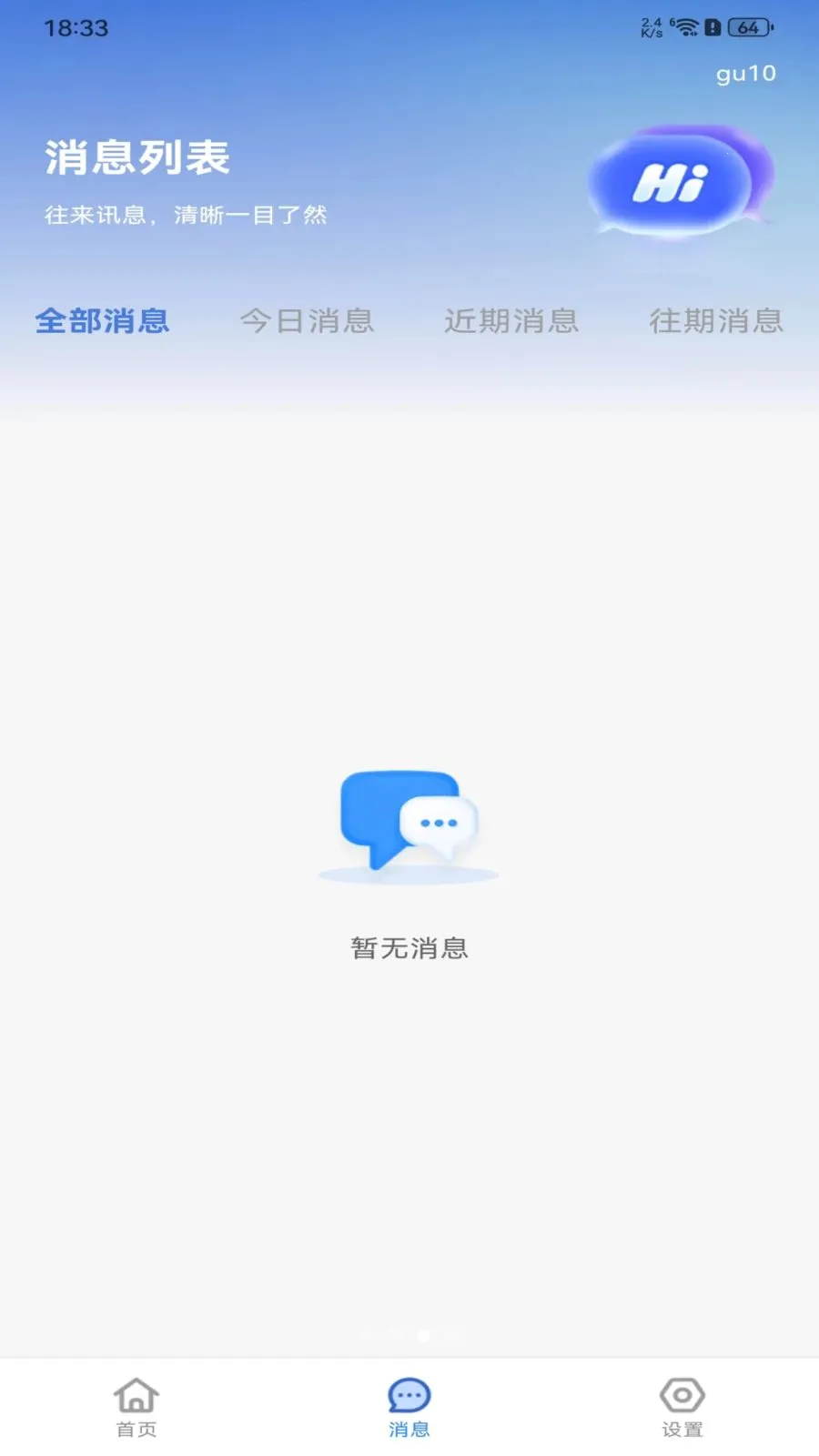Open the 设置 gear icon

pyautogui.click(x=681, y=1394)
